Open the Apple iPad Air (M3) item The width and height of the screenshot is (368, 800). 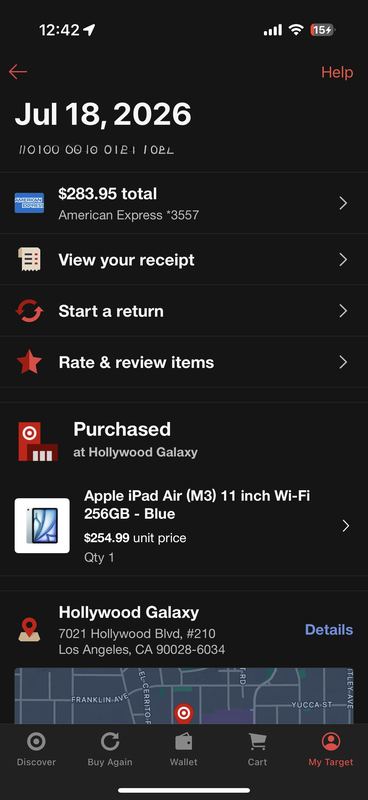click(x=184, y=526)
